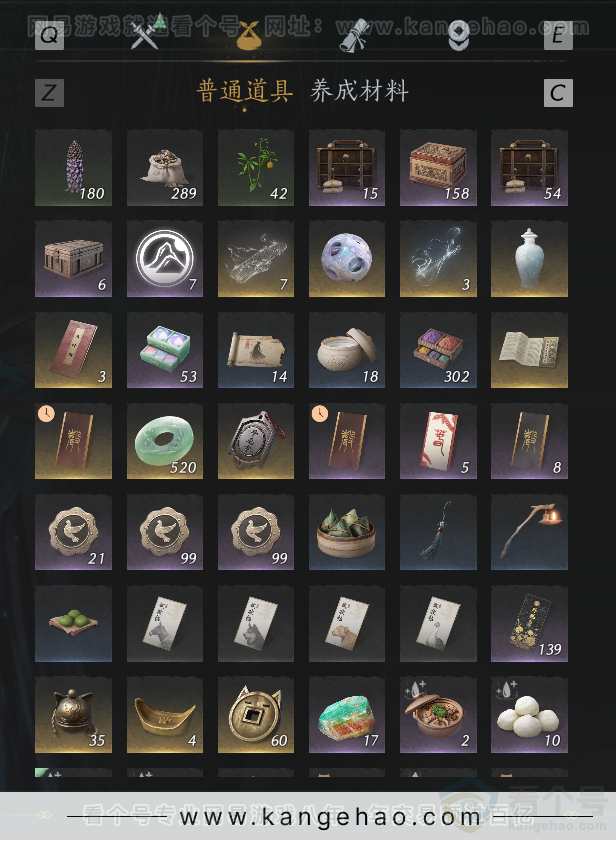
Task: Open the stacked layers category tab
Action: tap(457, 37)
